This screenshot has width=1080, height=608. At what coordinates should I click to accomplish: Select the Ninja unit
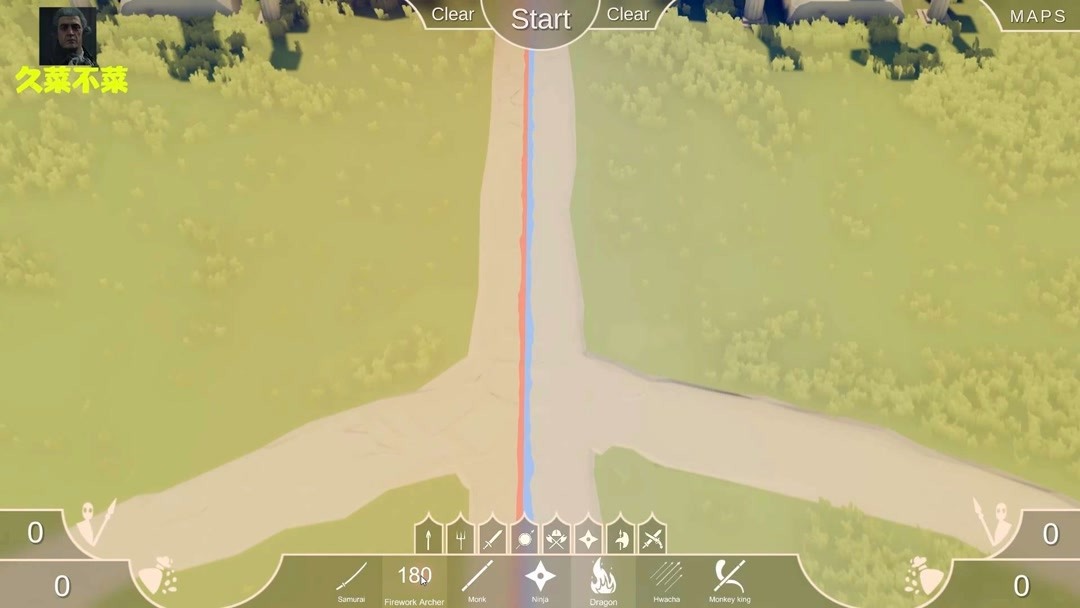click(x=540, y=580)
